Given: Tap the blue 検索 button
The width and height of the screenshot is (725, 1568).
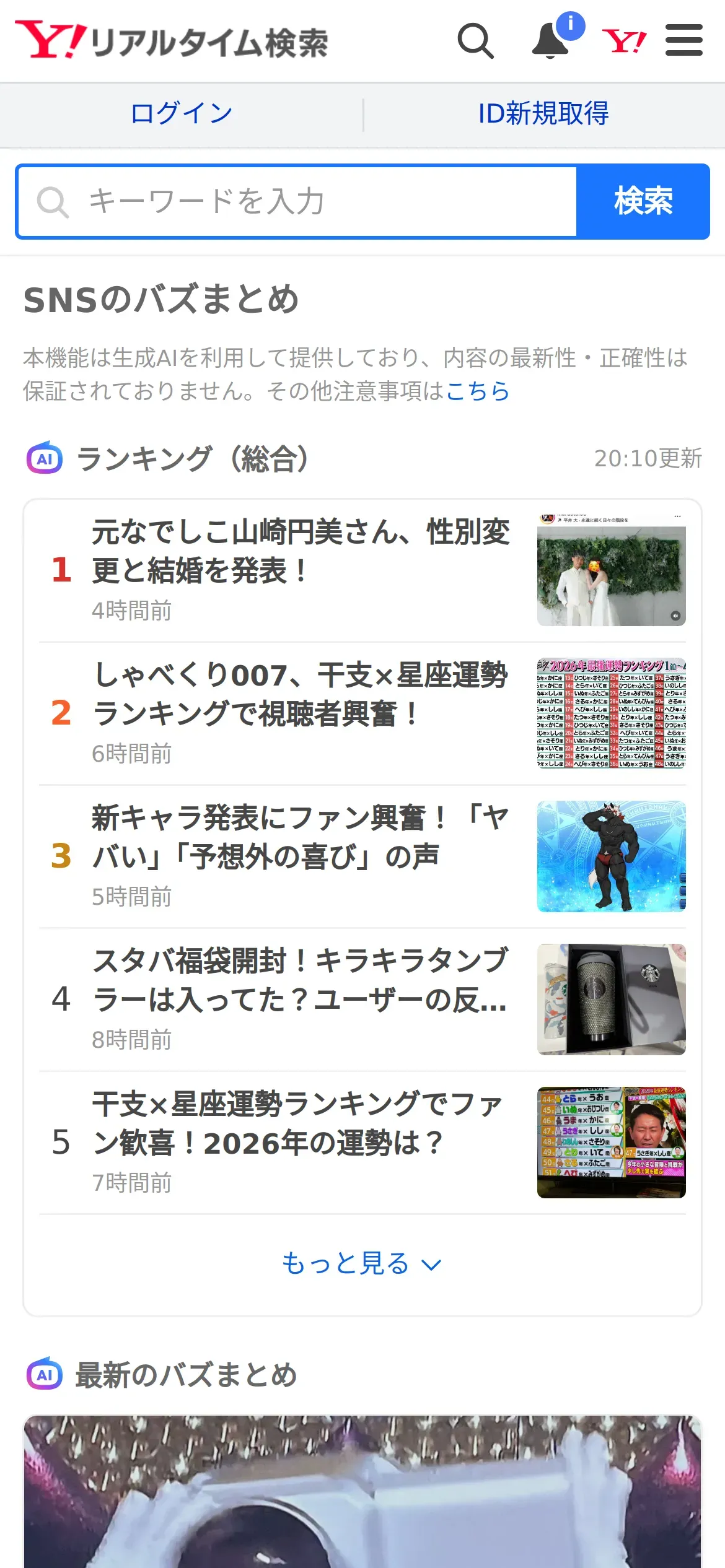Looking at the screenshot, I should click(x=643, y=202).
